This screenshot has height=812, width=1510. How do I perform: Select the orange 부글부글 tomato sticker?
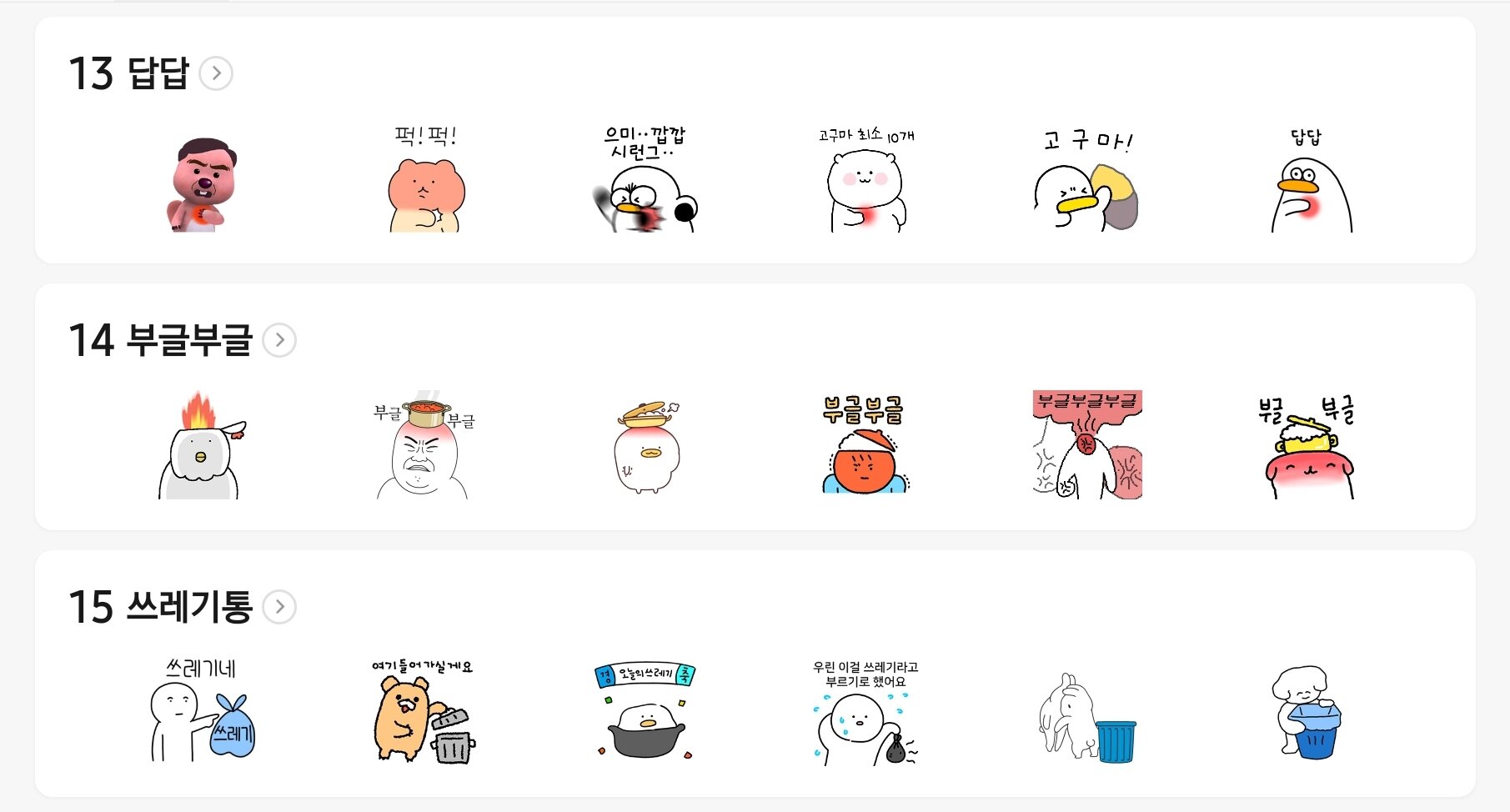click(864, 447)
